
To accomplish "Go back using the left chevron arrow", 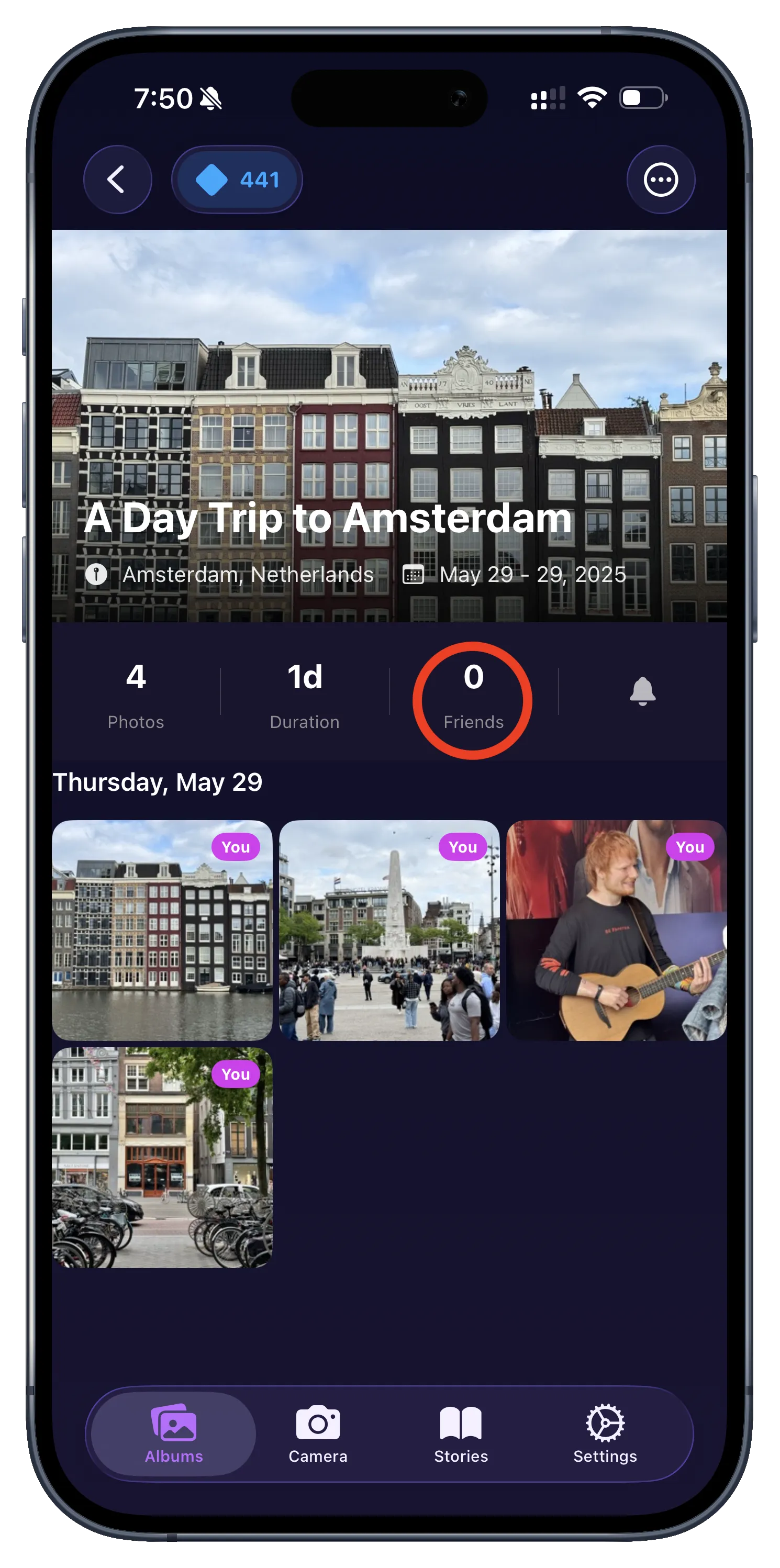I will (117, 178).
